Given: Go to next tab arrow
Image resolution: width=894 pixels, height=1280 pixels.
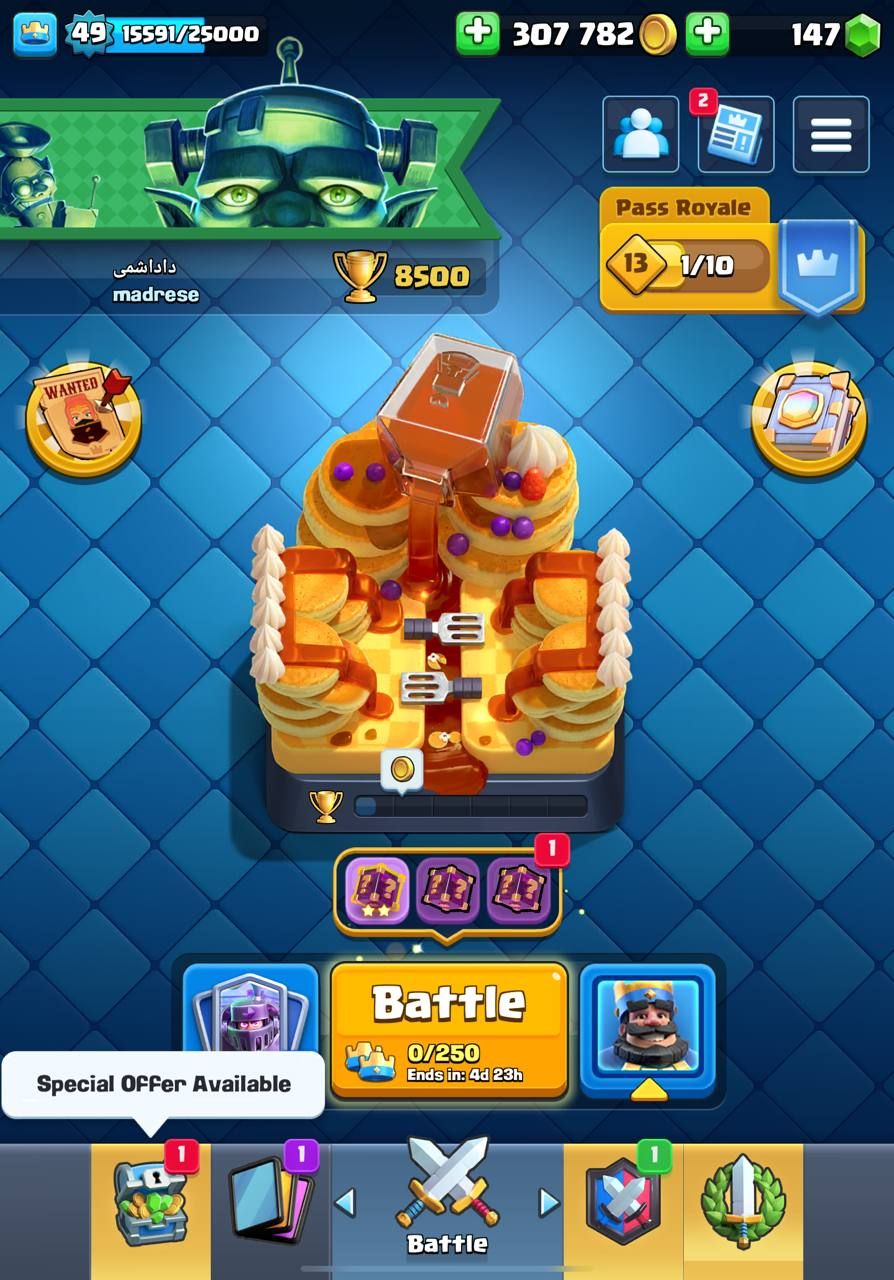Looking at the screenshot, I should point(549,1202).
